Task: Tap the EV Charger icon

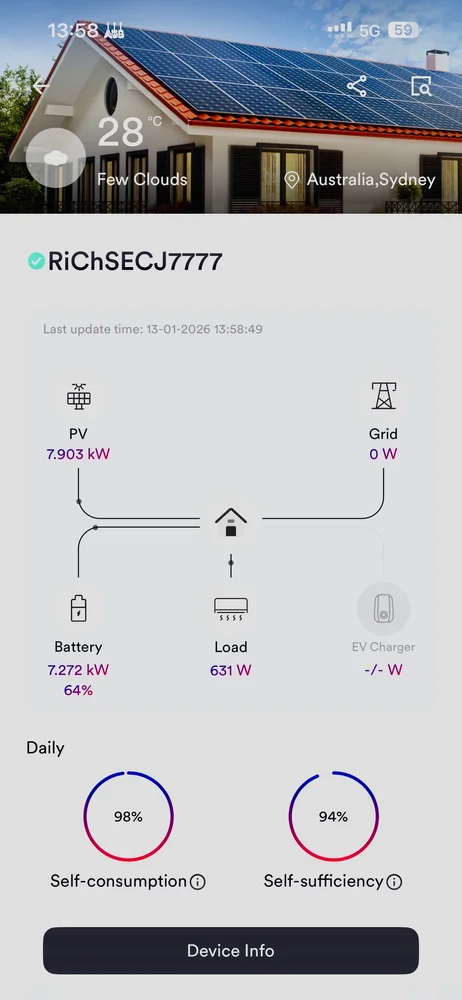Action: pyautogui.click(x=384, y=608)
